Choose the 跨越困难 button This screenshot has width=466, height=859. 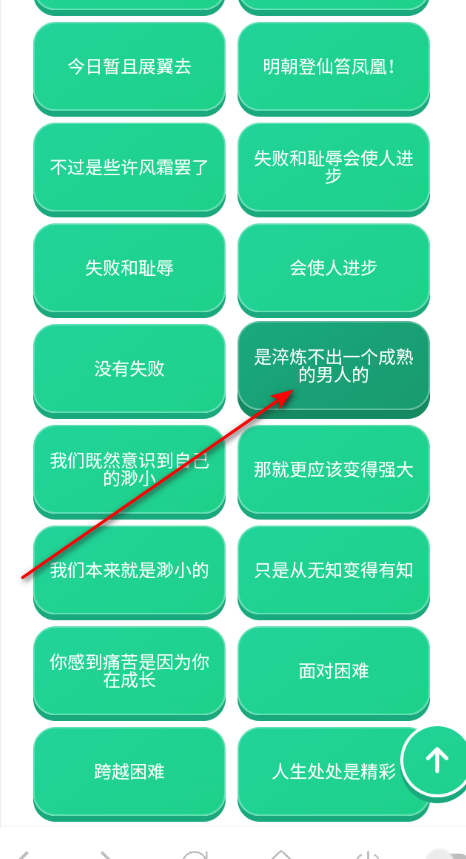pos(129,774)
